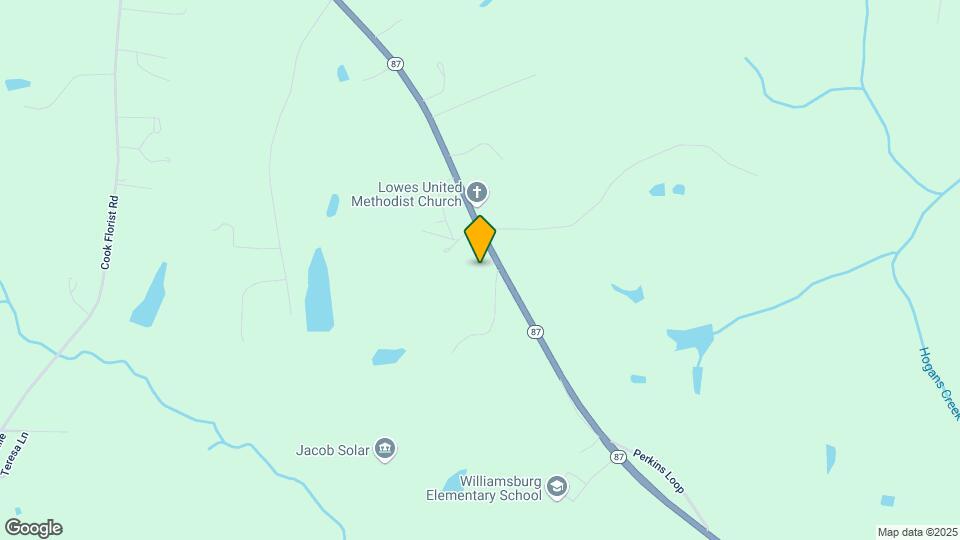
Task: Tap the orange location marker
Action: 480,239
